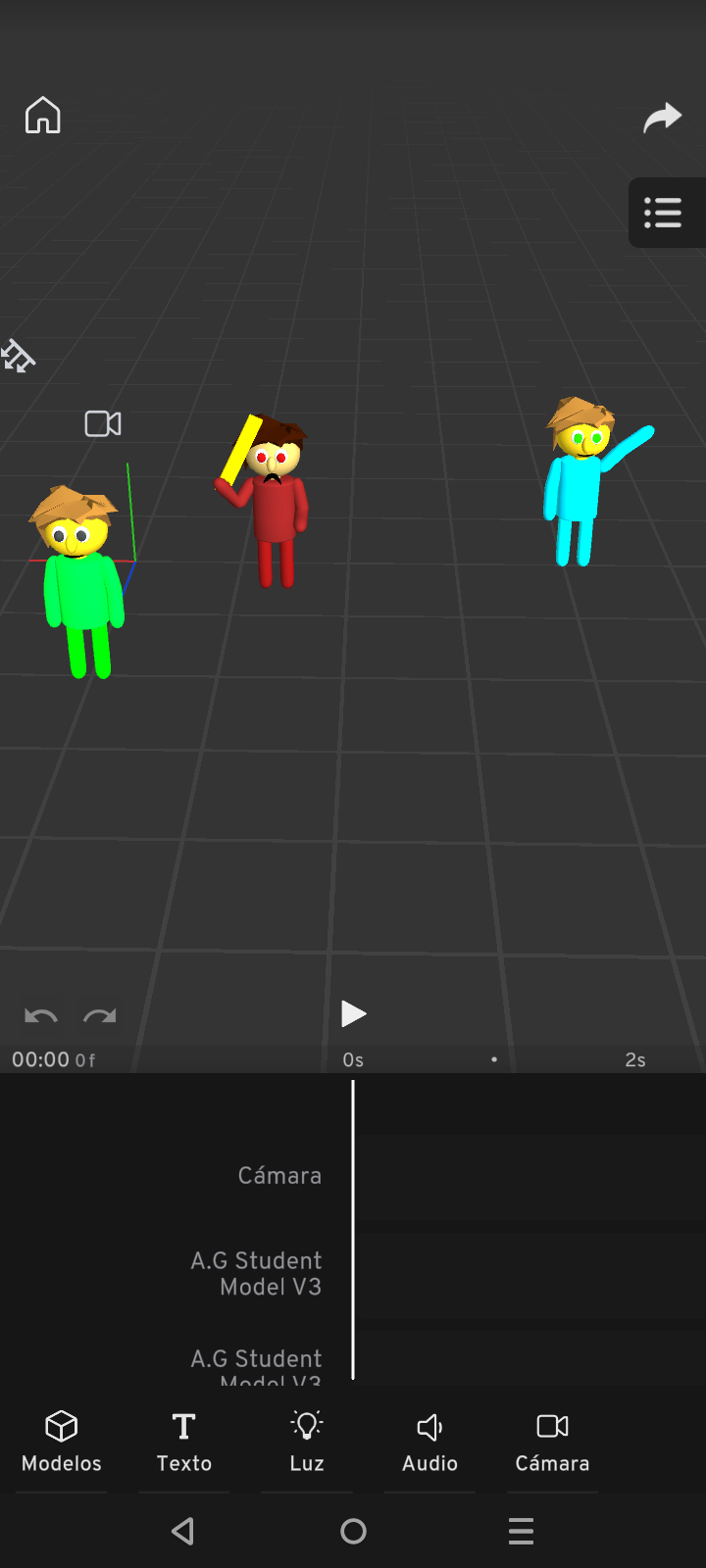The image size is (706, 1568).
Task: Open Cámara options in bottom toolbar
Action: [x=552, y=1442]
